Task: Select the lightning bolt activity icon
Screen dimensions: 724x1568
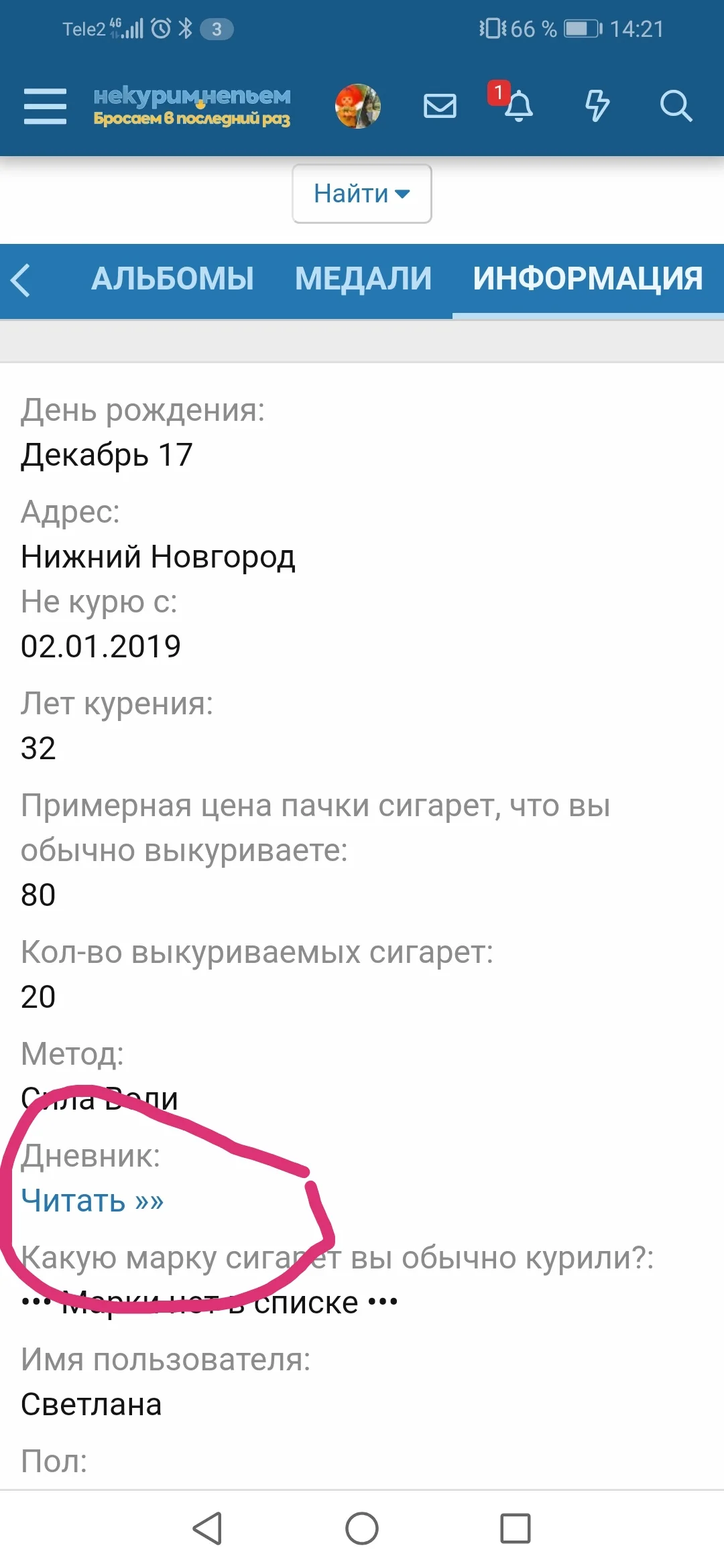Action: pos(599,106)
